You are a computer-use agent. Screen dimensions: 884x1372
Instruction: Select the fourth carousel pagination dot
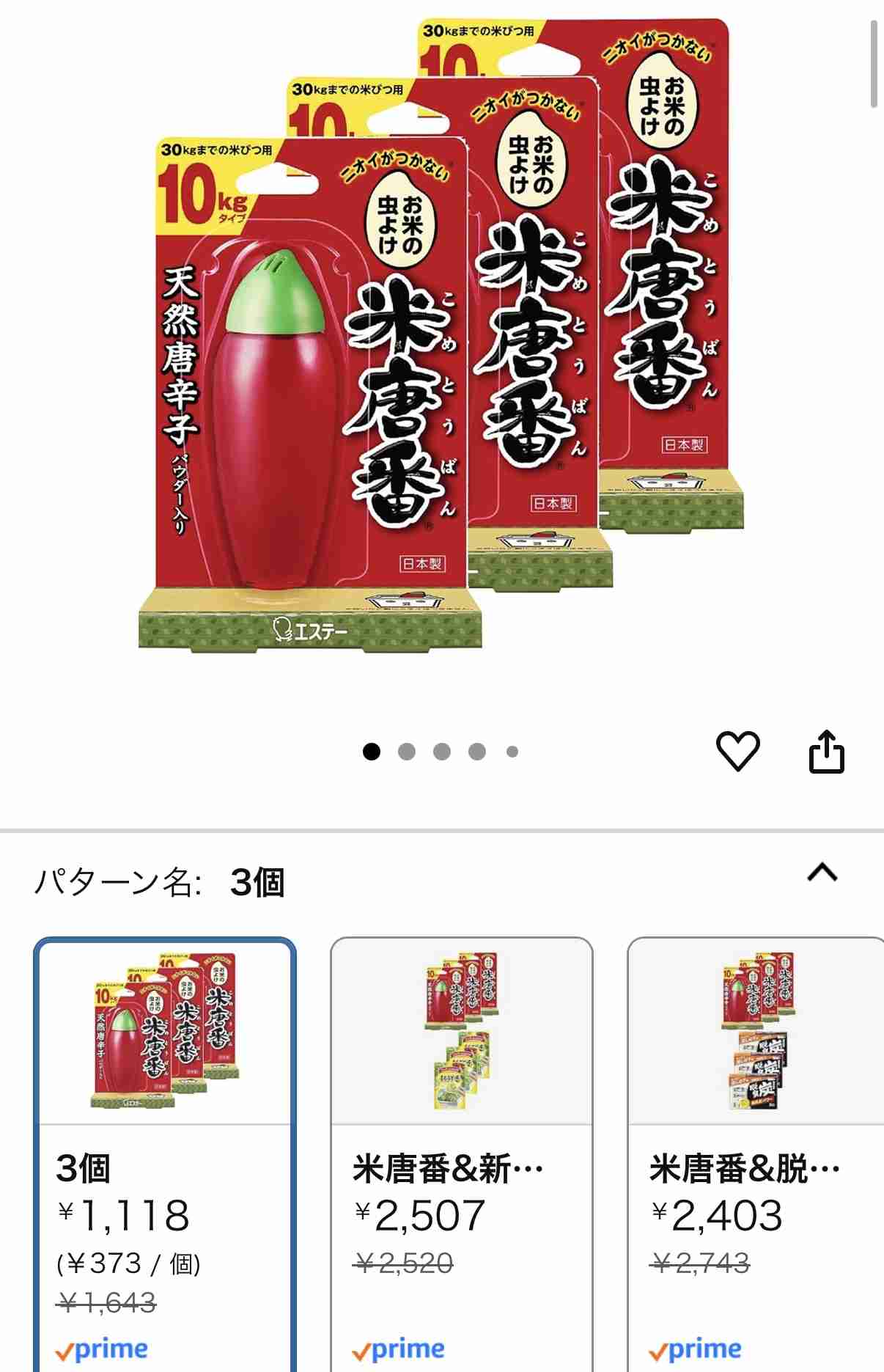pos(475,749)
